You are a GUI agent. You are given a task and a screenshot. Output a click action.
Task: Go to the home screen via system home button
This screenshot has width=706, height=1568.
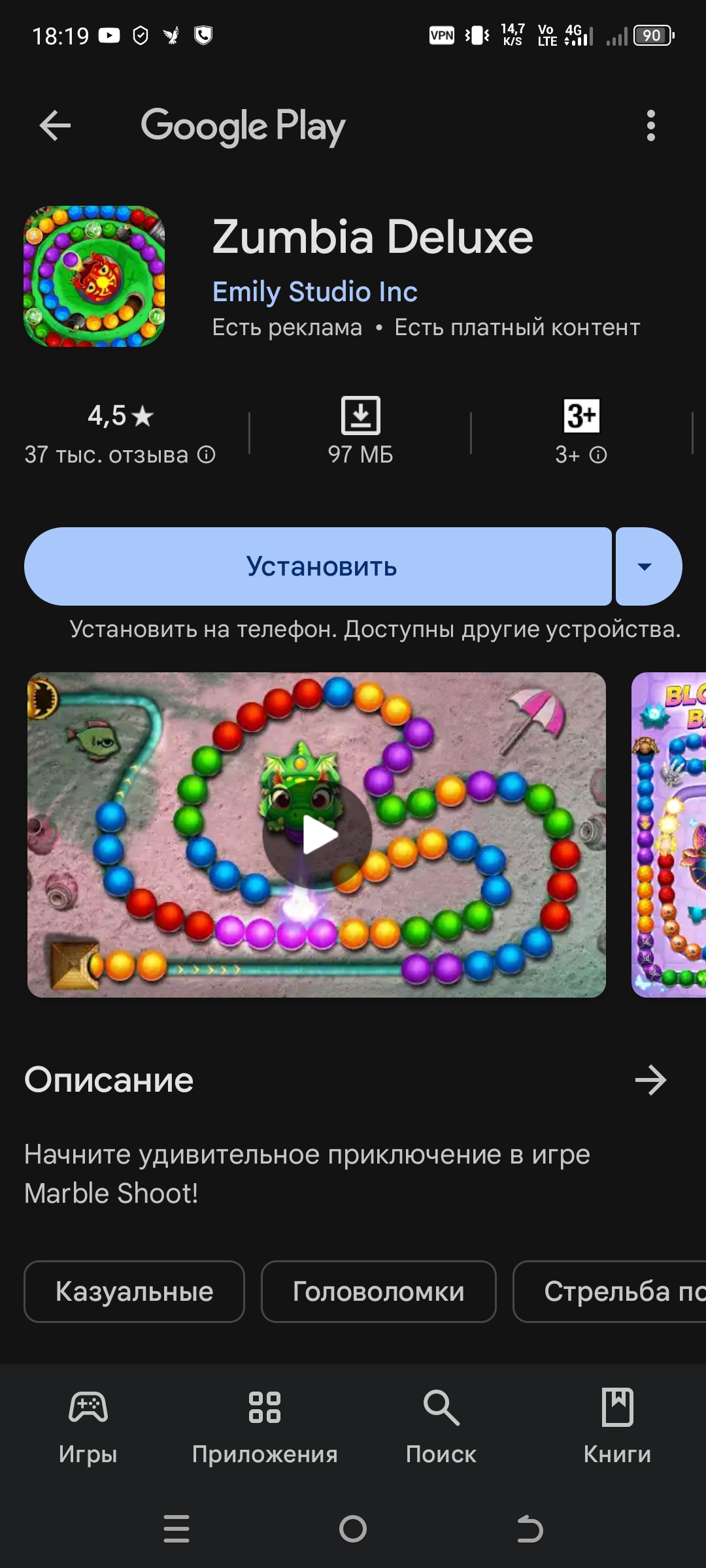[353, 1529]
